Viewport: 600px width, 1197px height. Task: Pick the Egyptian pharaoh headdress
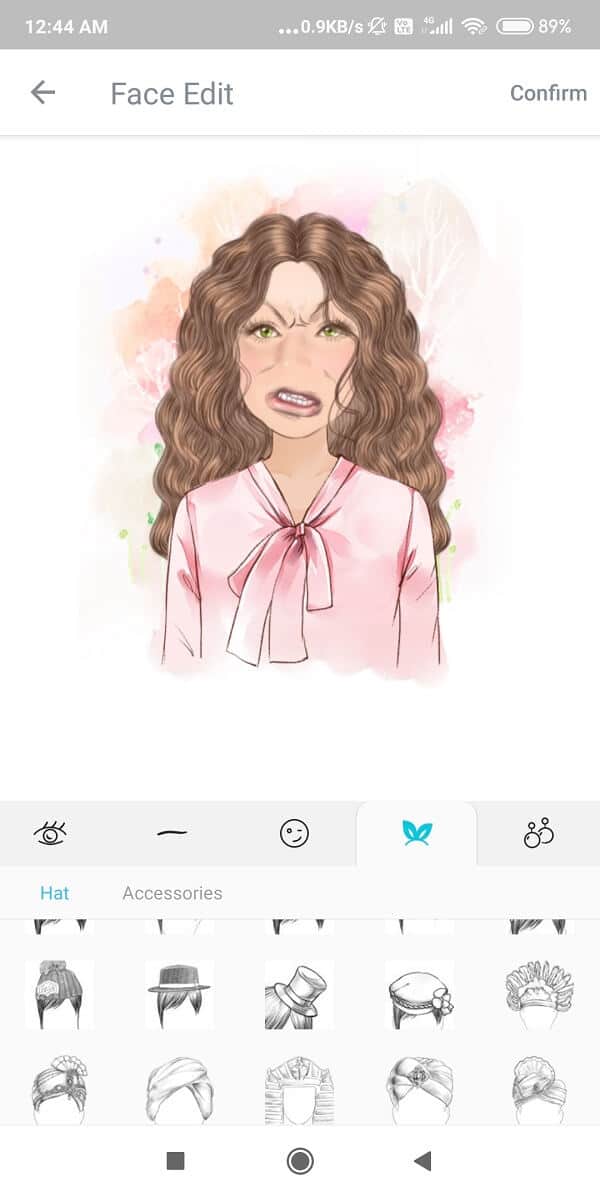point(299,1090)
